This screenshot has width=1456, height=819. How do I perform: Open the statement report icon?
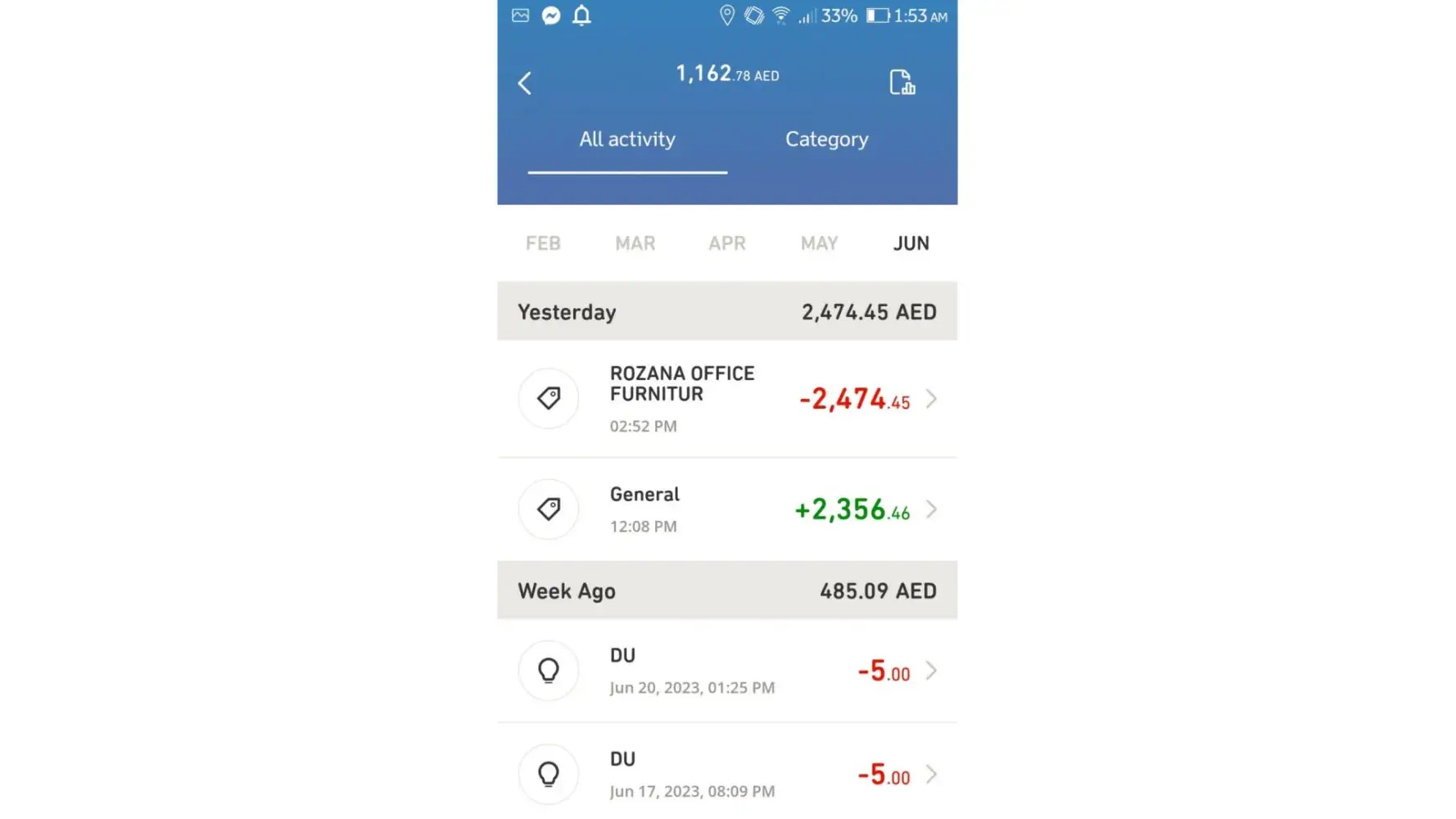coord(902,82)
